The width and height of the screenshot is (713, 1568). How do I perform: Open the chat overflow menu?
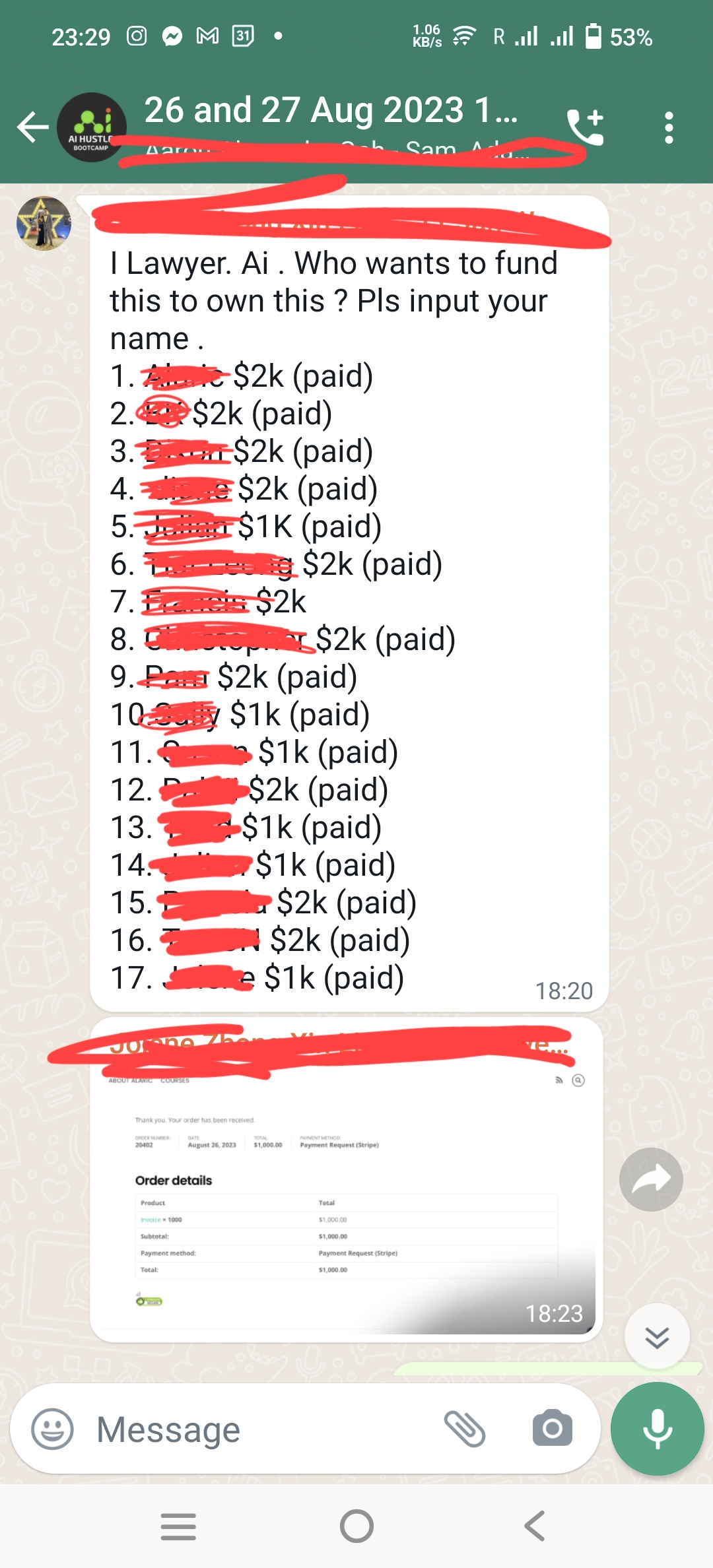pos(669,127)
